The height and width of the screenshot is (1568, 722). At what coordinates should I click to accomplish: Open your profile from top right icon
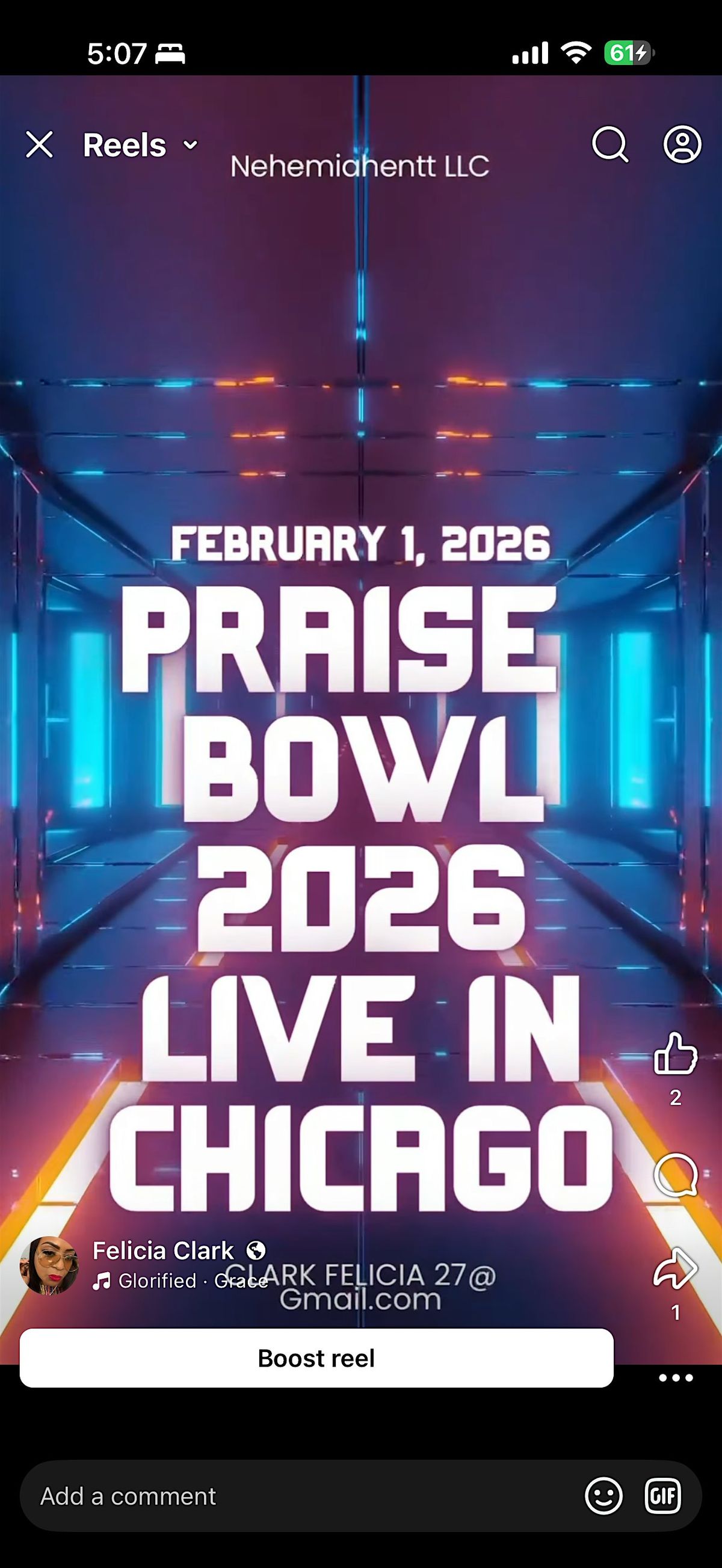click(x=682, y=145)
